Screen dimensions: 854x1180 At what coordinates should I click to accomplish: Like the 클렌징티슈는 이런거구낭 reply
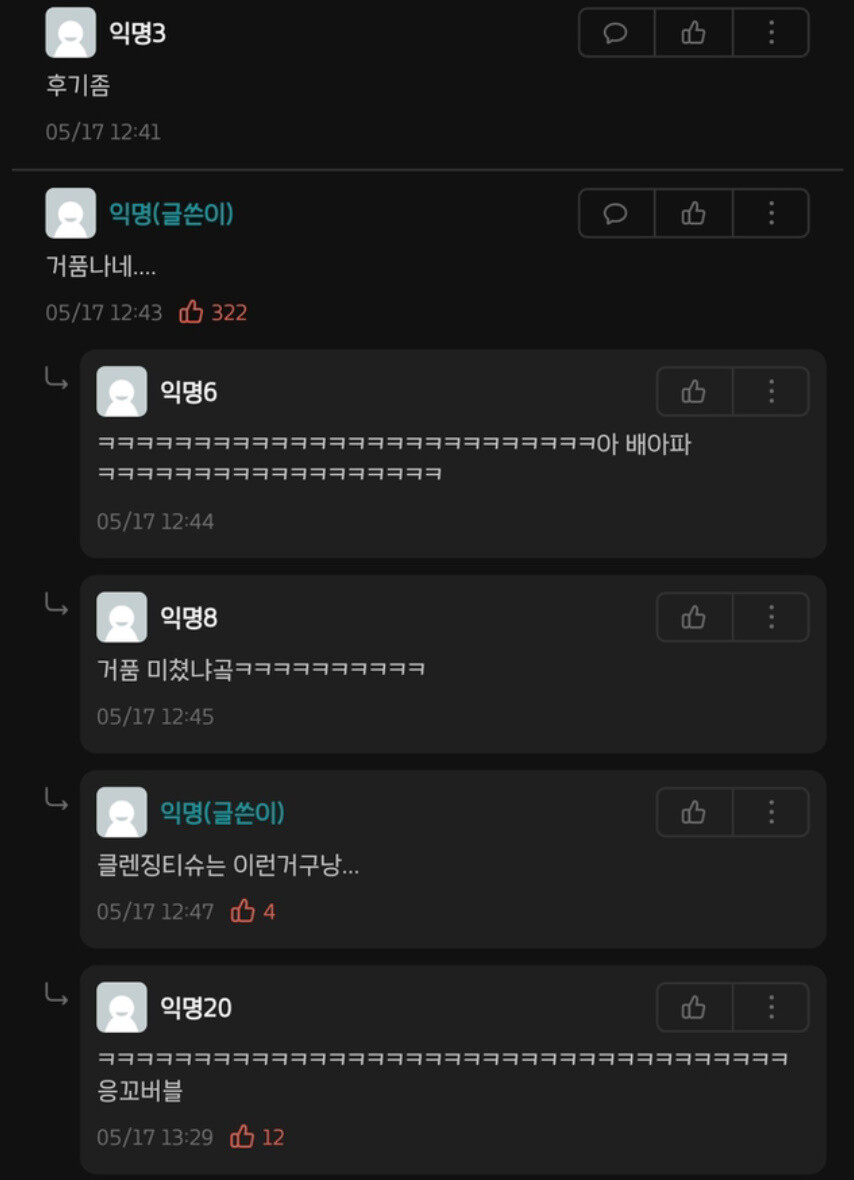694,812
